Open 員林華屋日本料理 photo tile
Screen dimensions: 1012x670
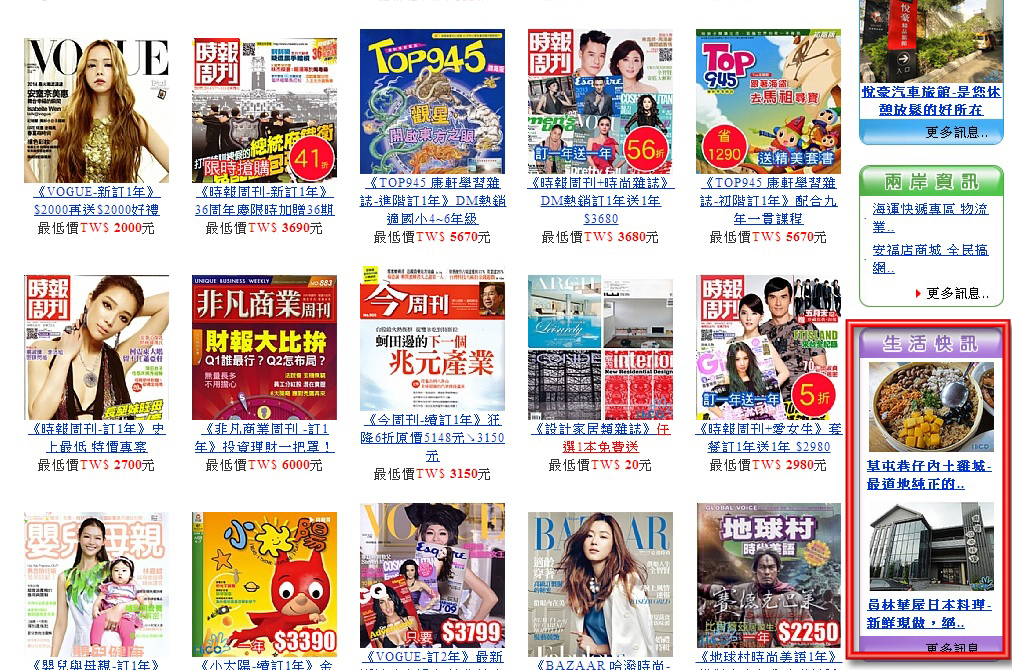tap(930, 546)
